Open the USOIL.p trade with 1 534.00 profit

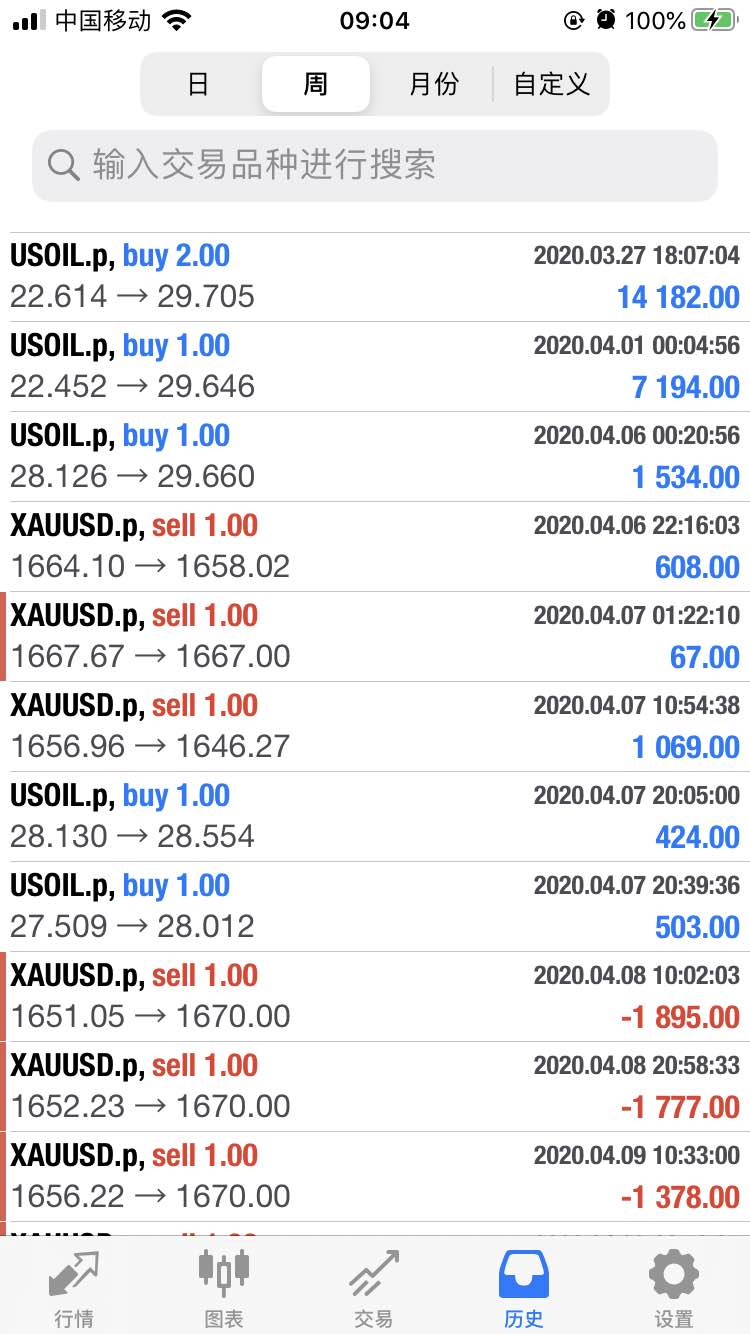click(x=375, y=457)
